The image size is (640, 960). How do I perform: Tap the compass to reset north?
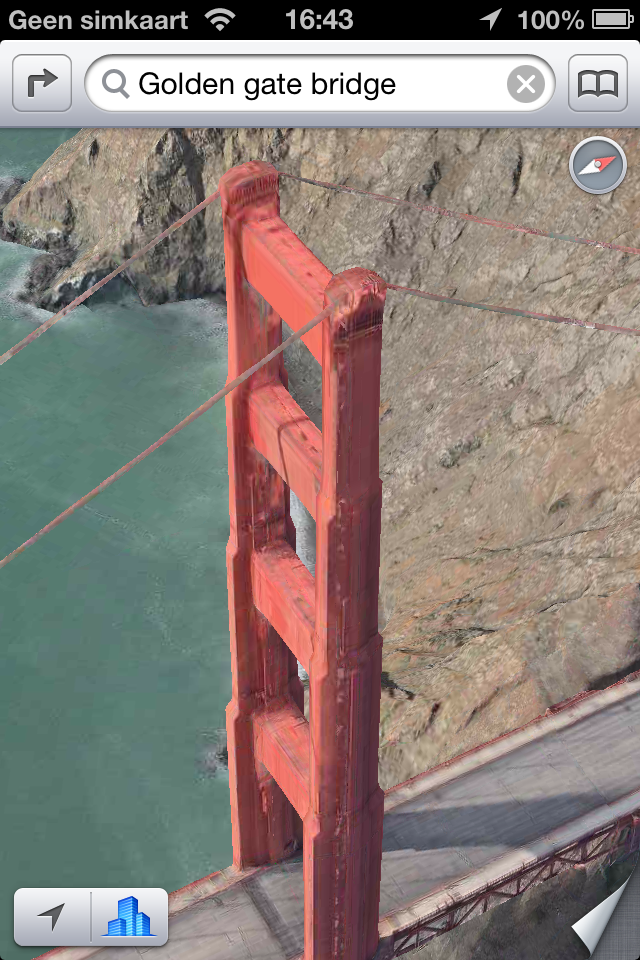tap(597, 166)
